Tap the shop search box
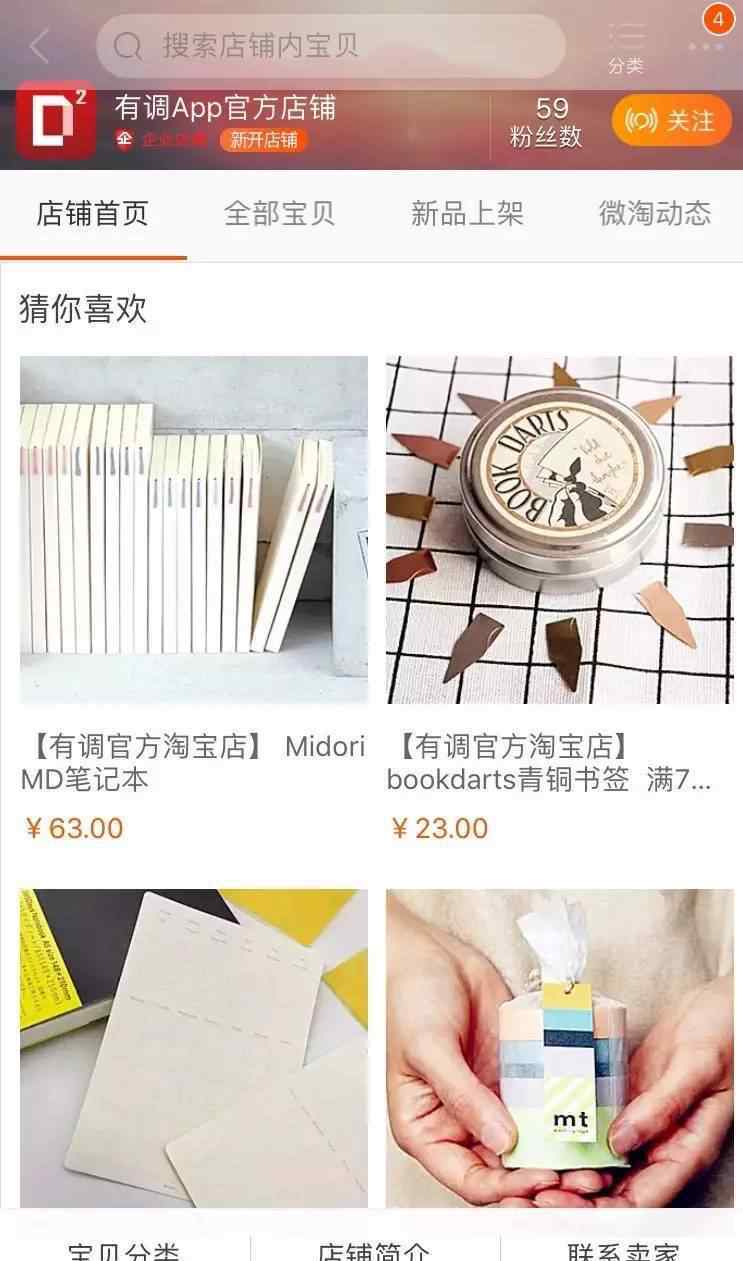Screen dimensions: 743x1261 330,46
